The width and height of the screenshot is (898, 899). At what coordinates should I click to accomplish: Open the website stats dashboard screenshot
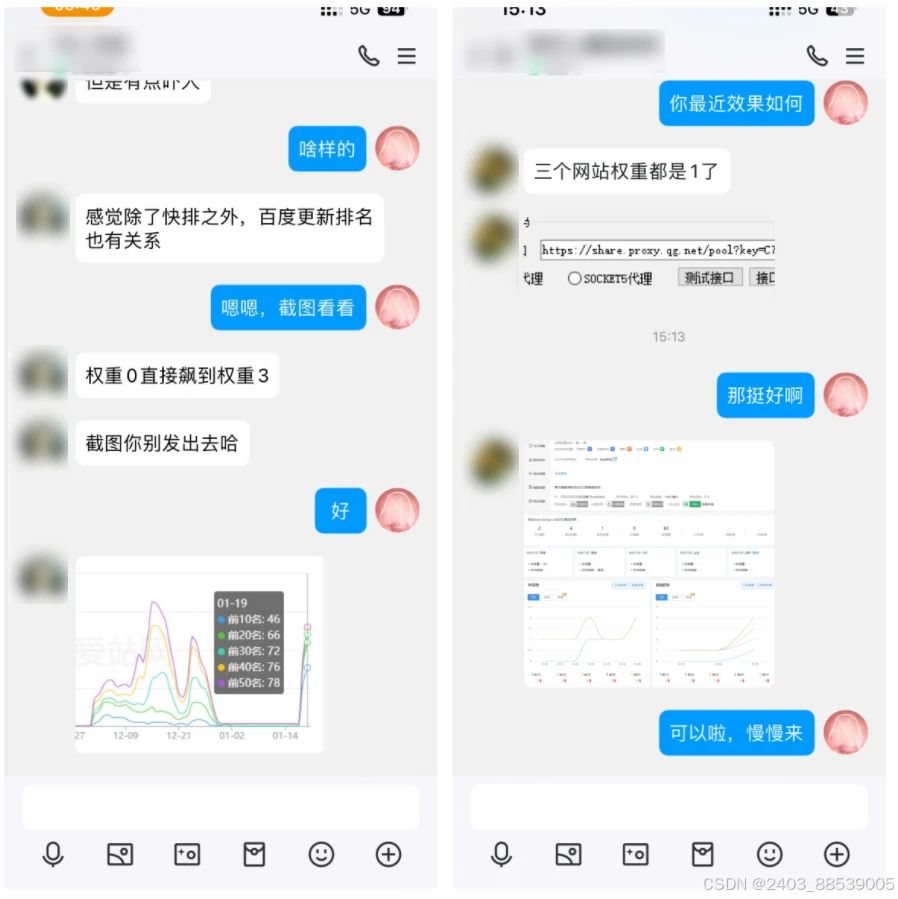pos(648,560)
